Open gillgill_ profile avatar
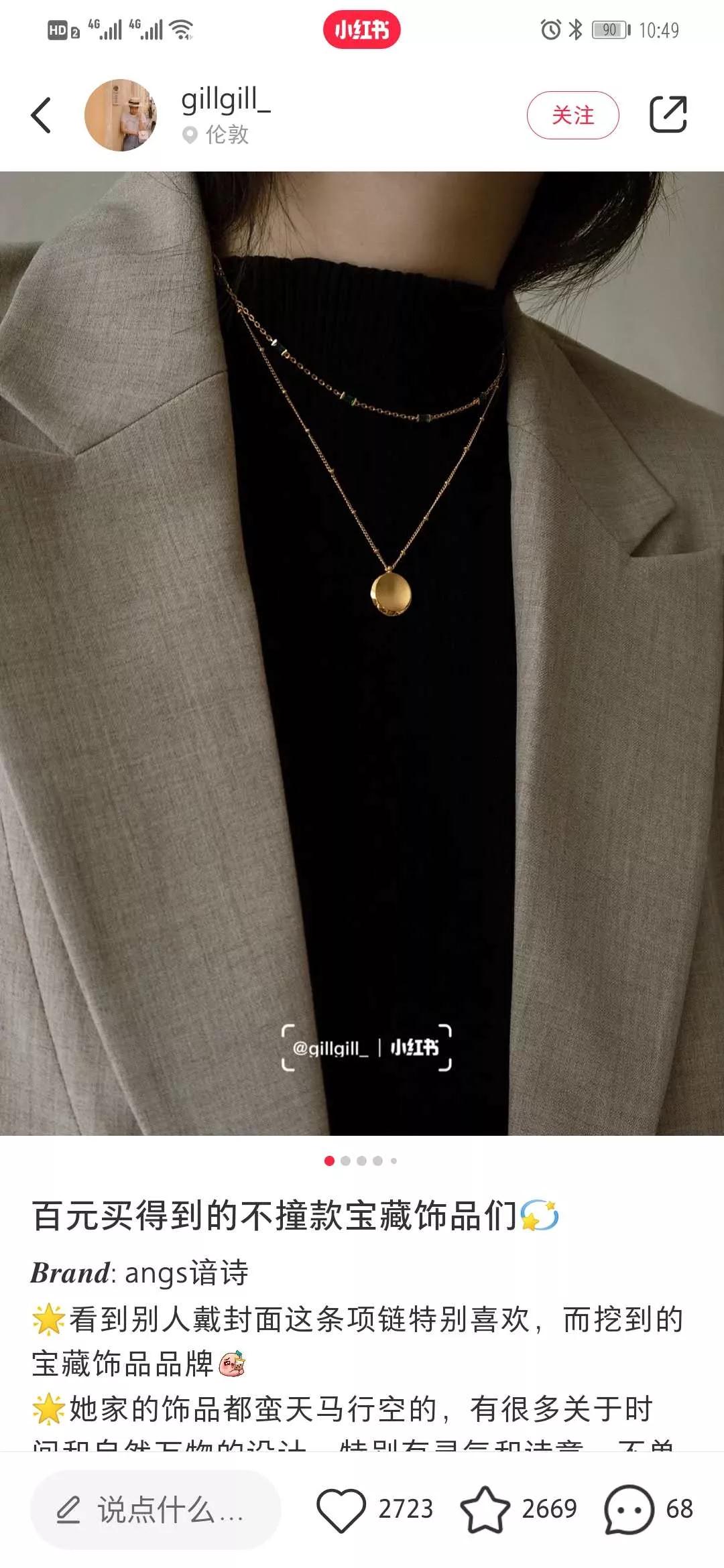Screen dimensions: 724x1568 (x=121, y=115)
